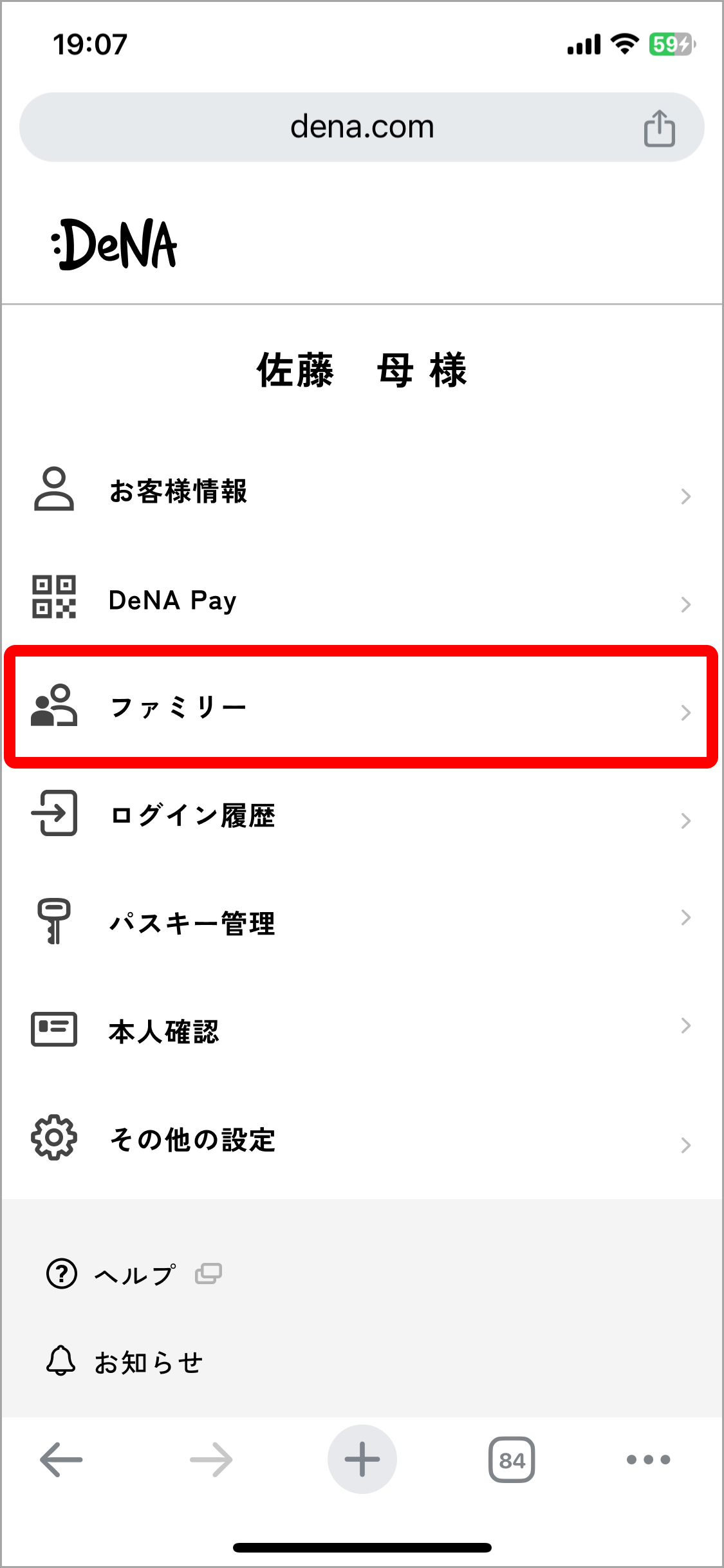Screen dimensions: 724x1568
Task: Check the battery indicator at 59 percent
Action: point(670,44)
